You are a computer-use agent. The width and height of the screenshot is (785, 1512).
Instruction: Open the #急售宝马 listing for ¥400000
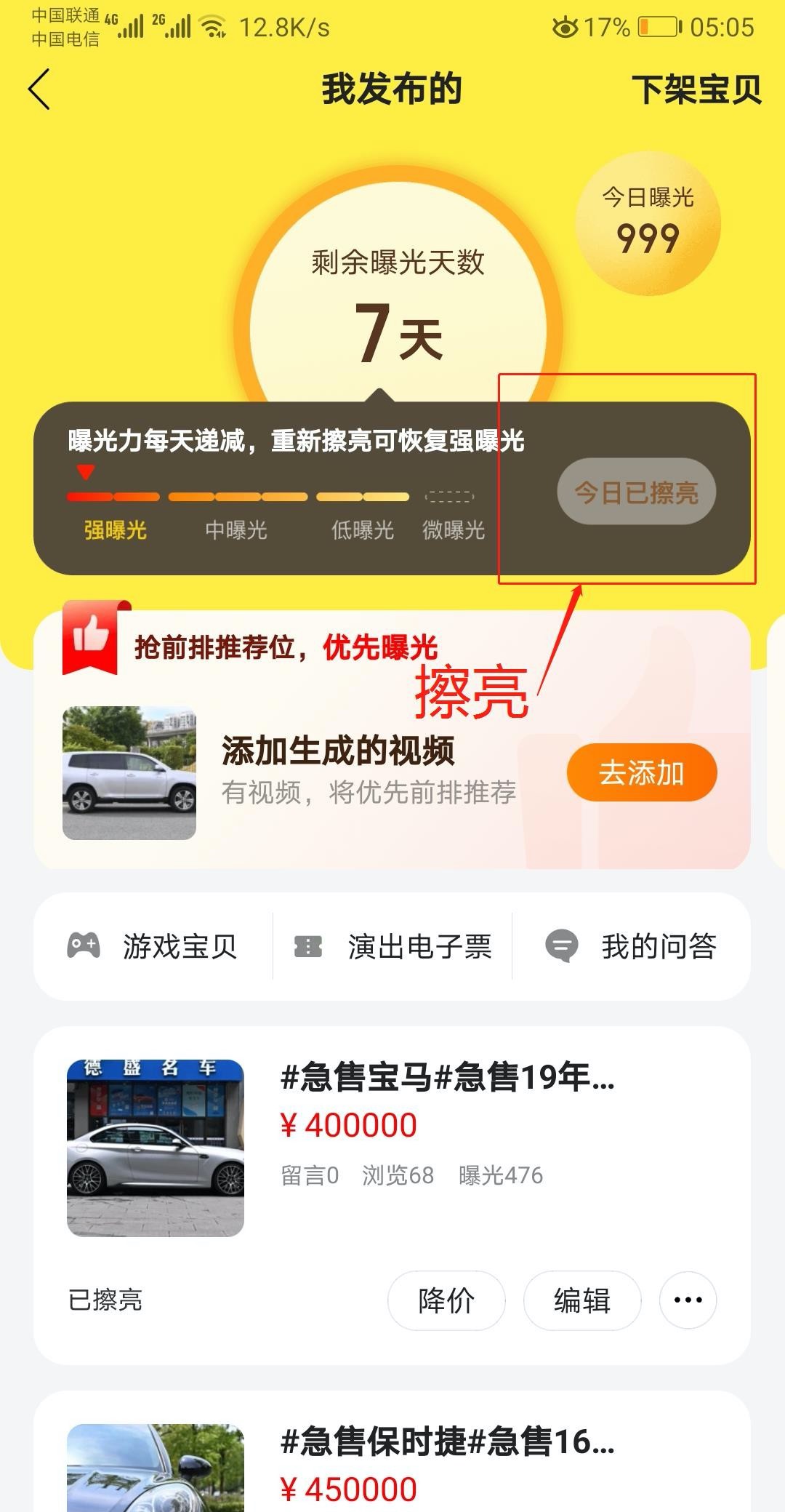[447, 1077]
